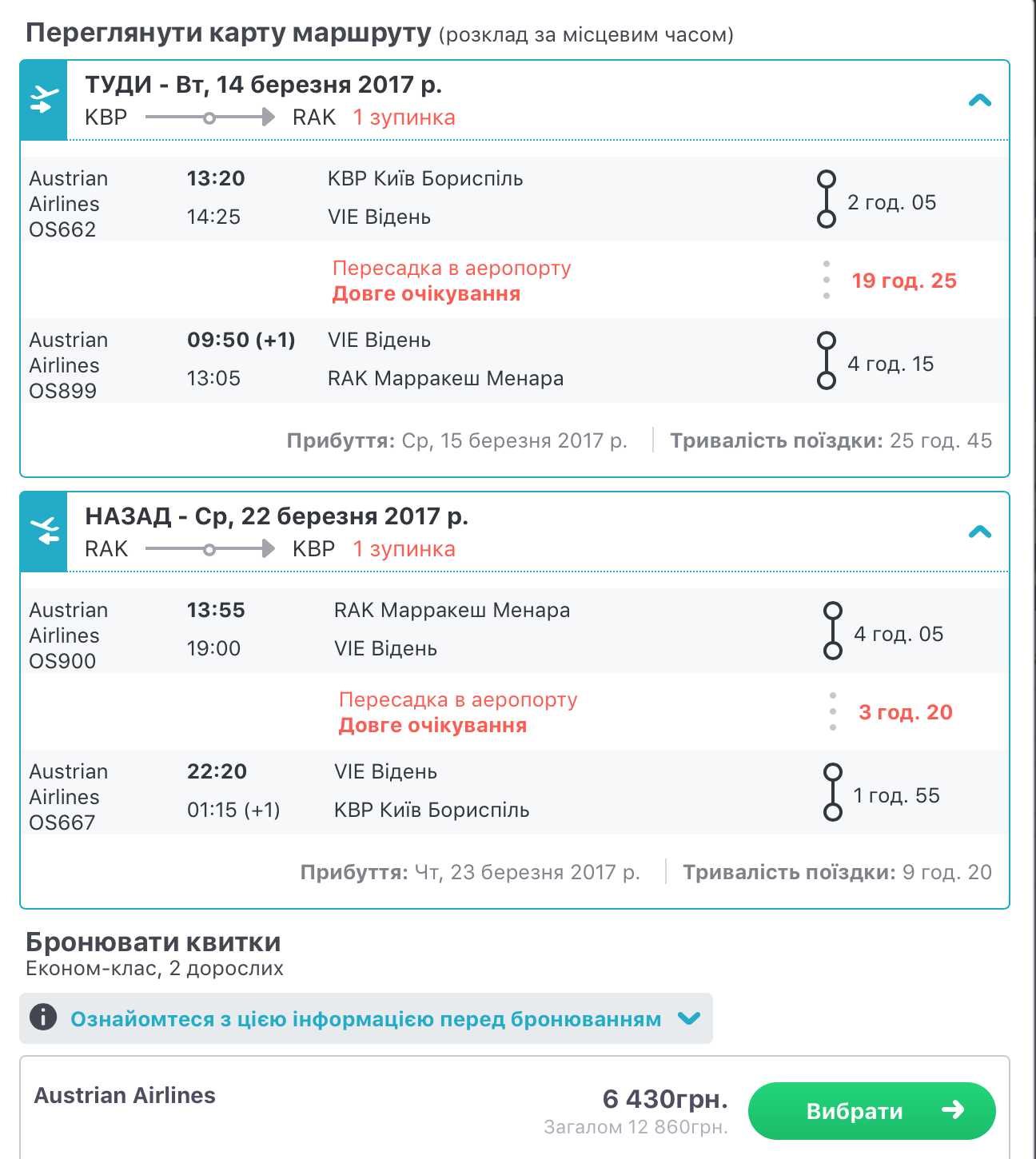Collapse the НАЗАД return flight details
1036x1159 pixels.
coord(979,532)
